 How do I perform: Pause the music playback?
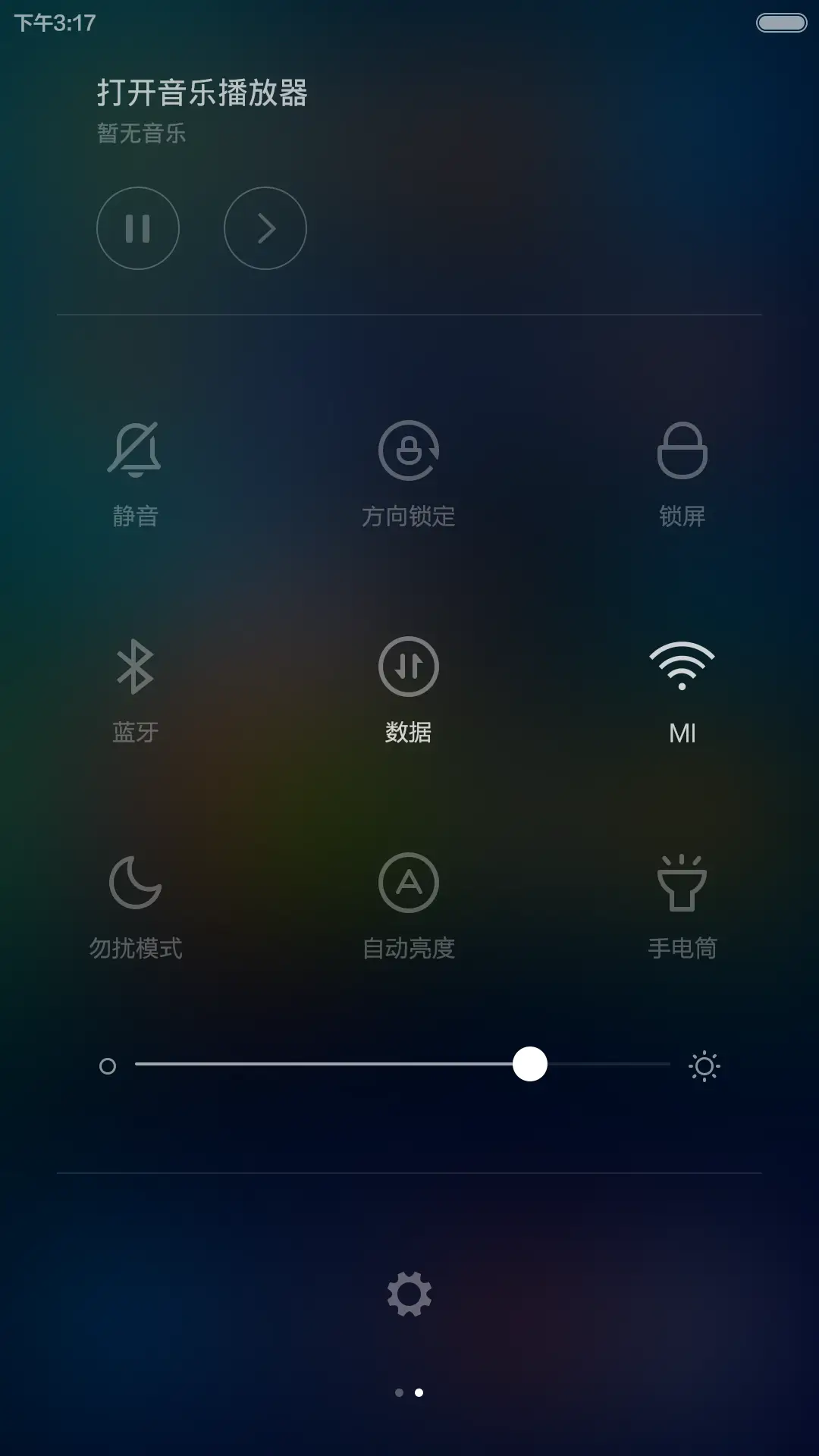(138, 228)
